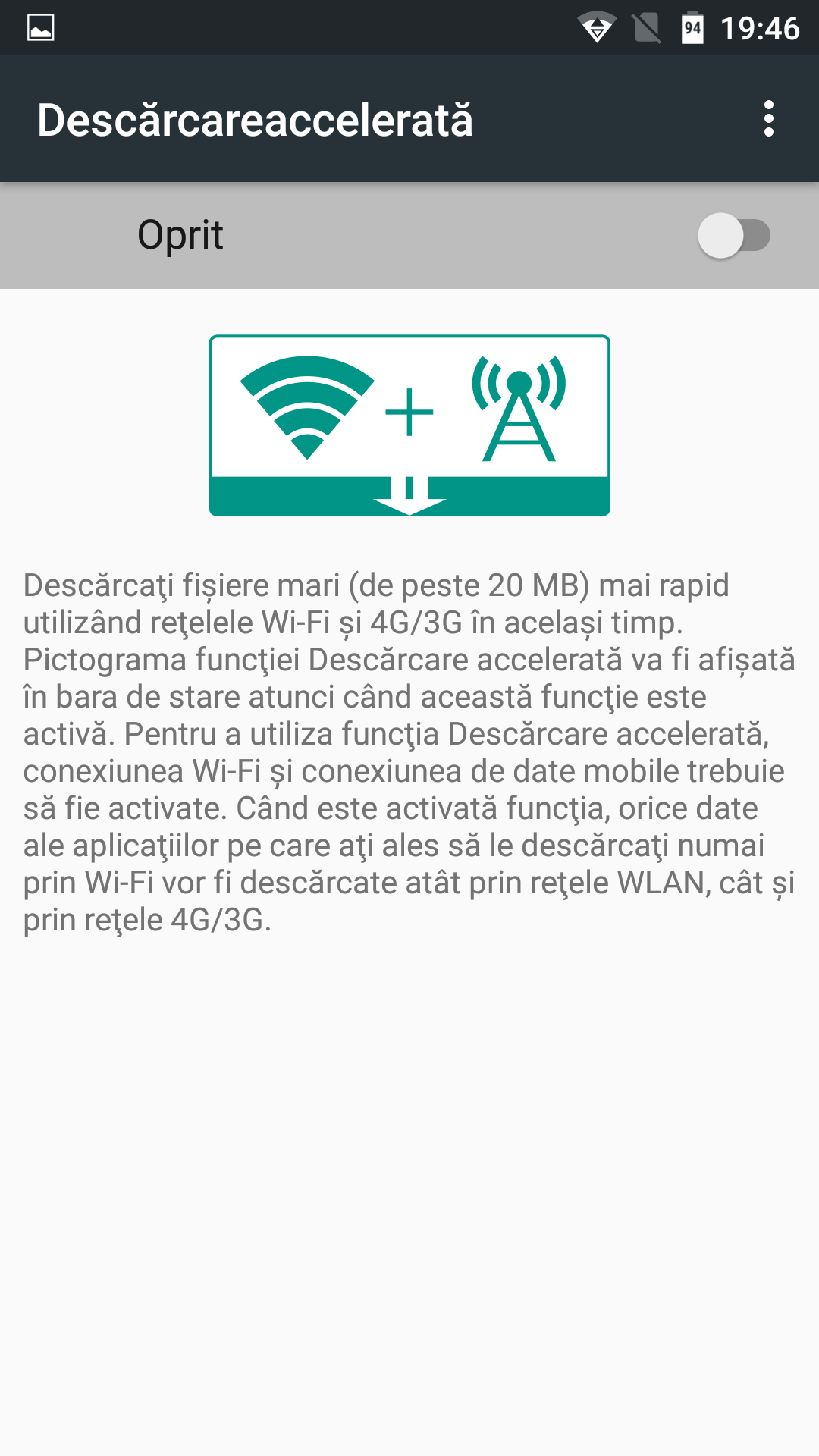Enable the Oprit accelerated download switch

734,236
